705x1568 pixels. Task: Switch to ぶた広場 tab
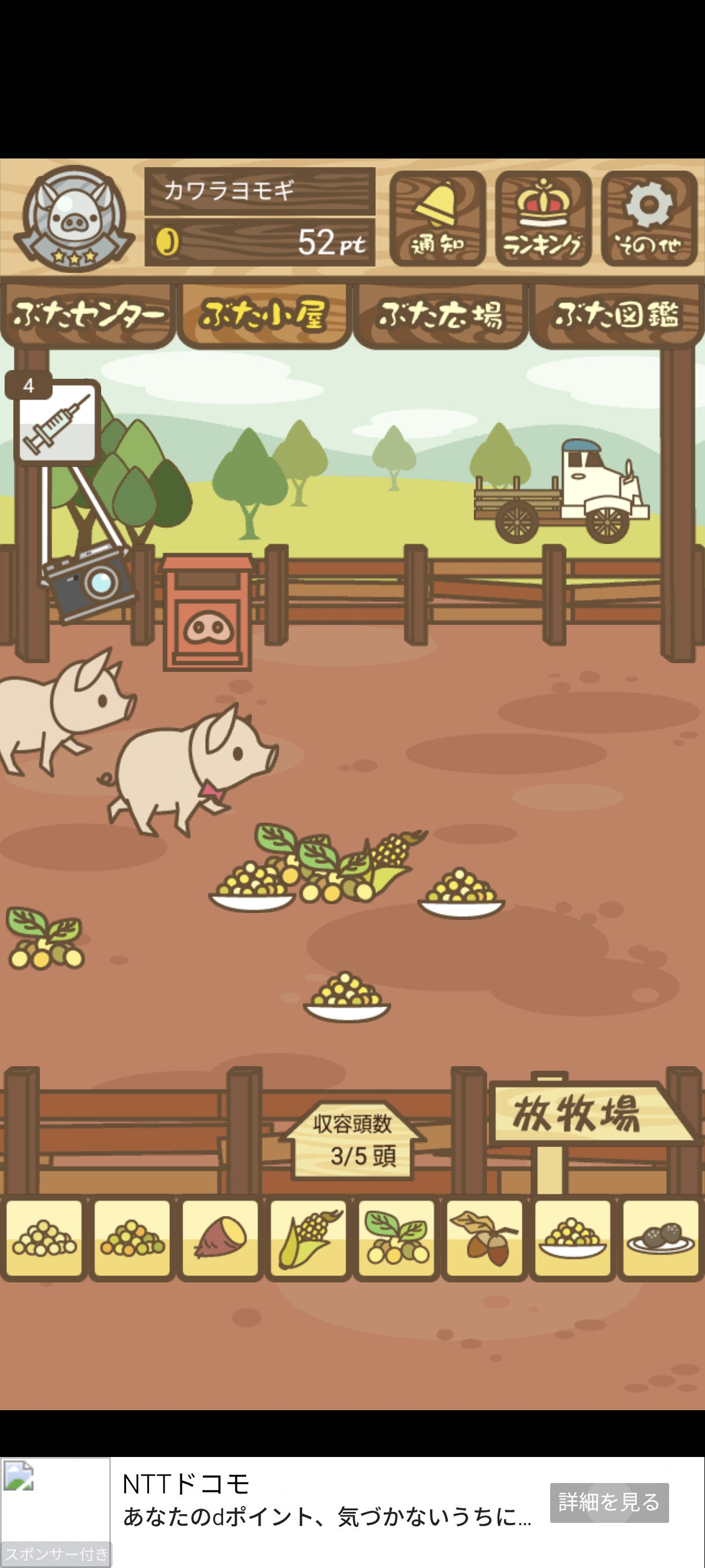(x=440, y=315)
